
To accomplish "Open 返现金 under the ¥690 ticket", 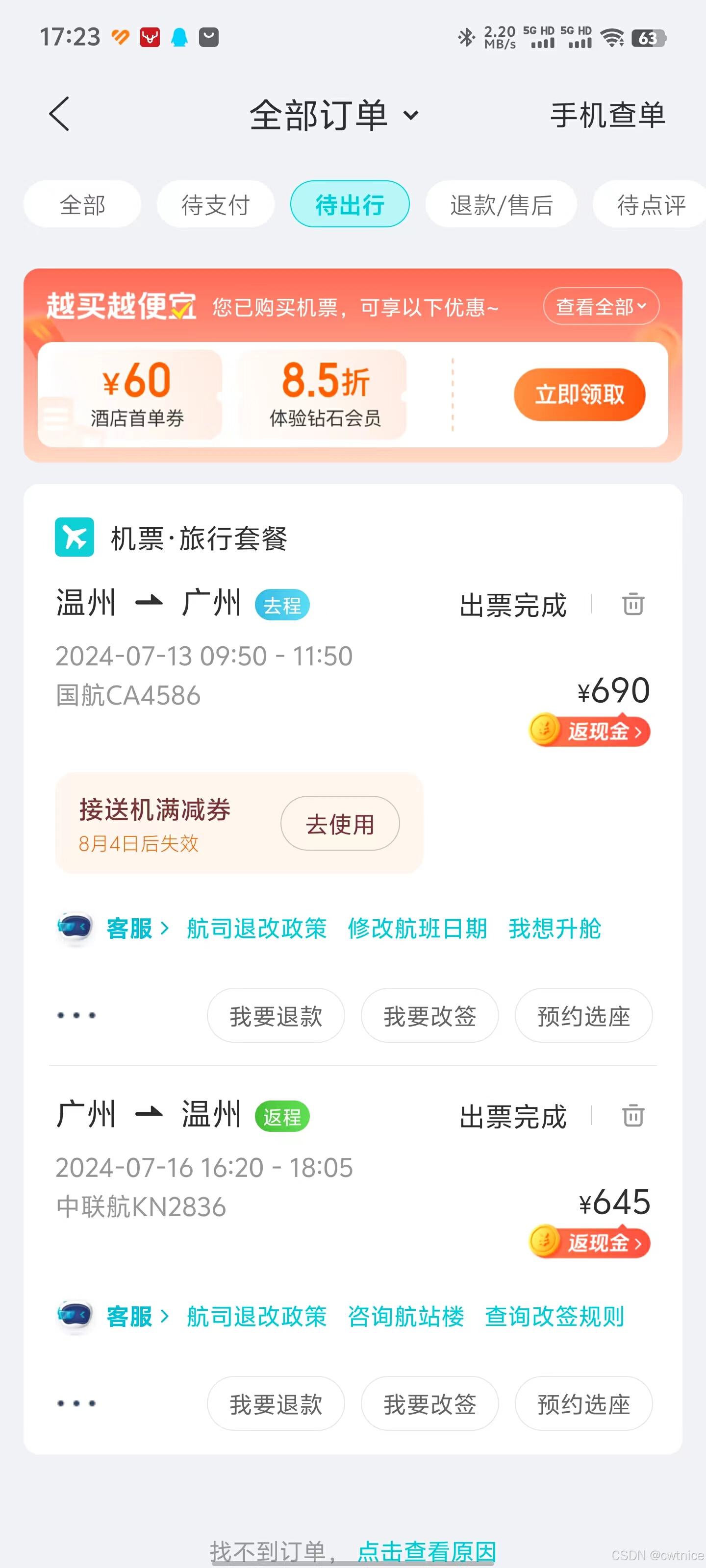I will pyautogui.click(x=590, y=731).
